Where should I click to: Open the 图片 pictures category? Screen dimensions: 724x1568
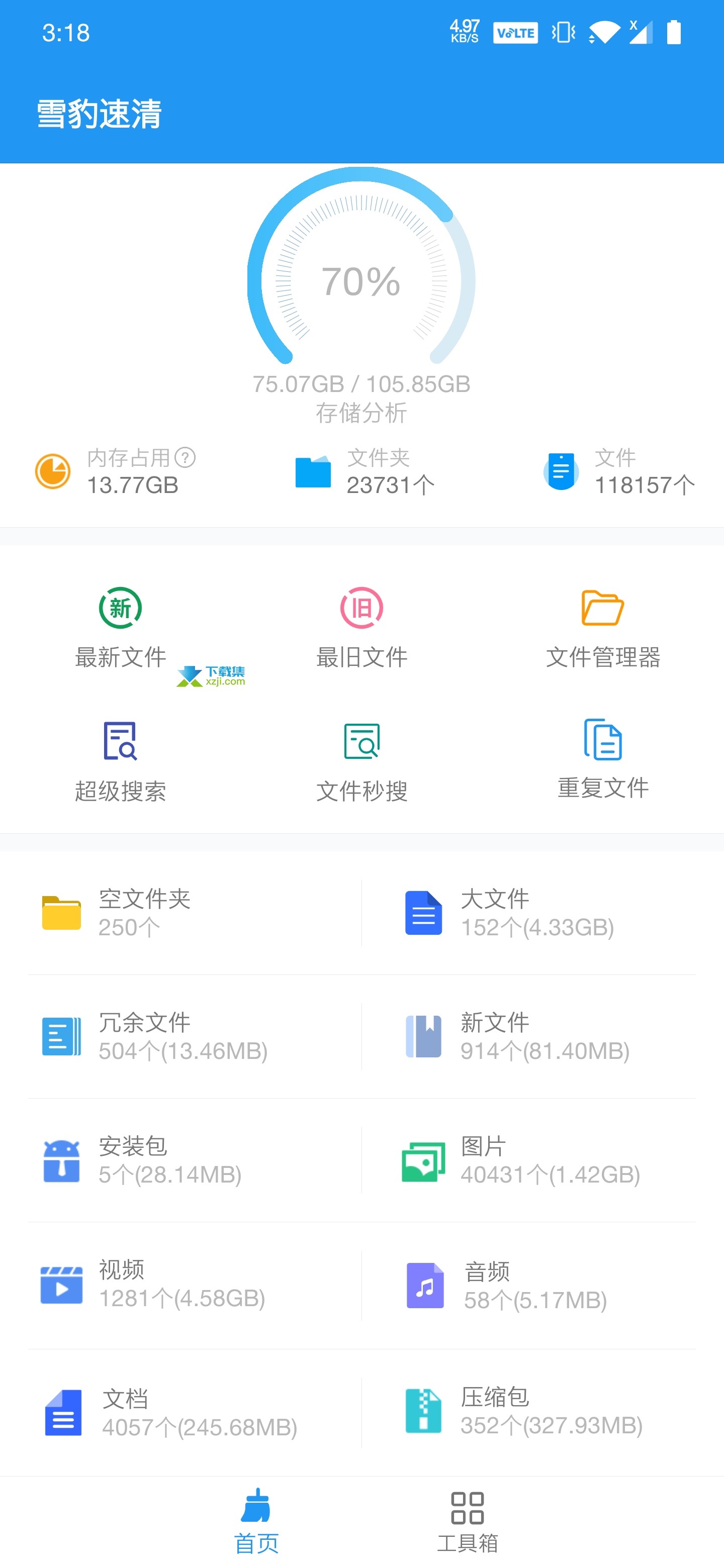pos(528,1160)
